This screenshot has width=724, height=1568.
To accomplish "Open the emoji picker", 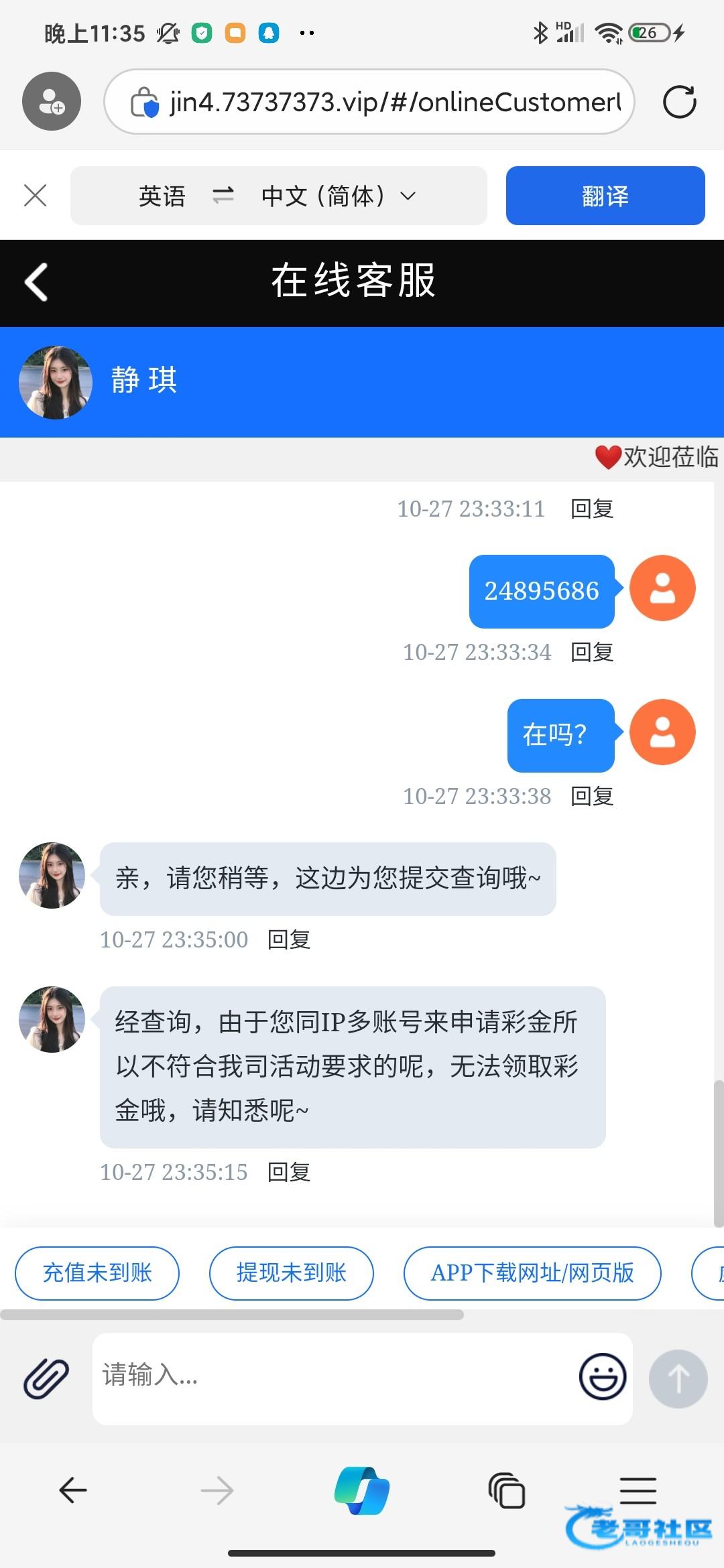I will pos(602,1377).
